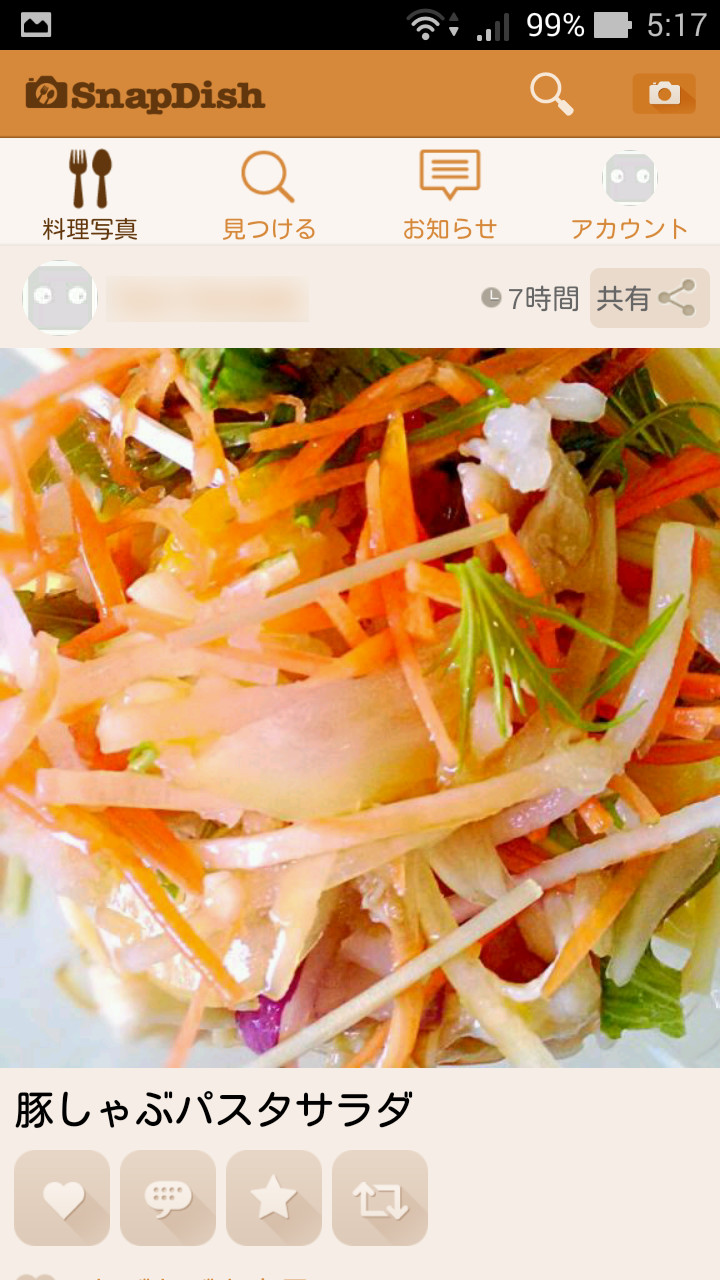Open the food photo of the pasta salad
720x1280 pixels.
click(360, 700)
